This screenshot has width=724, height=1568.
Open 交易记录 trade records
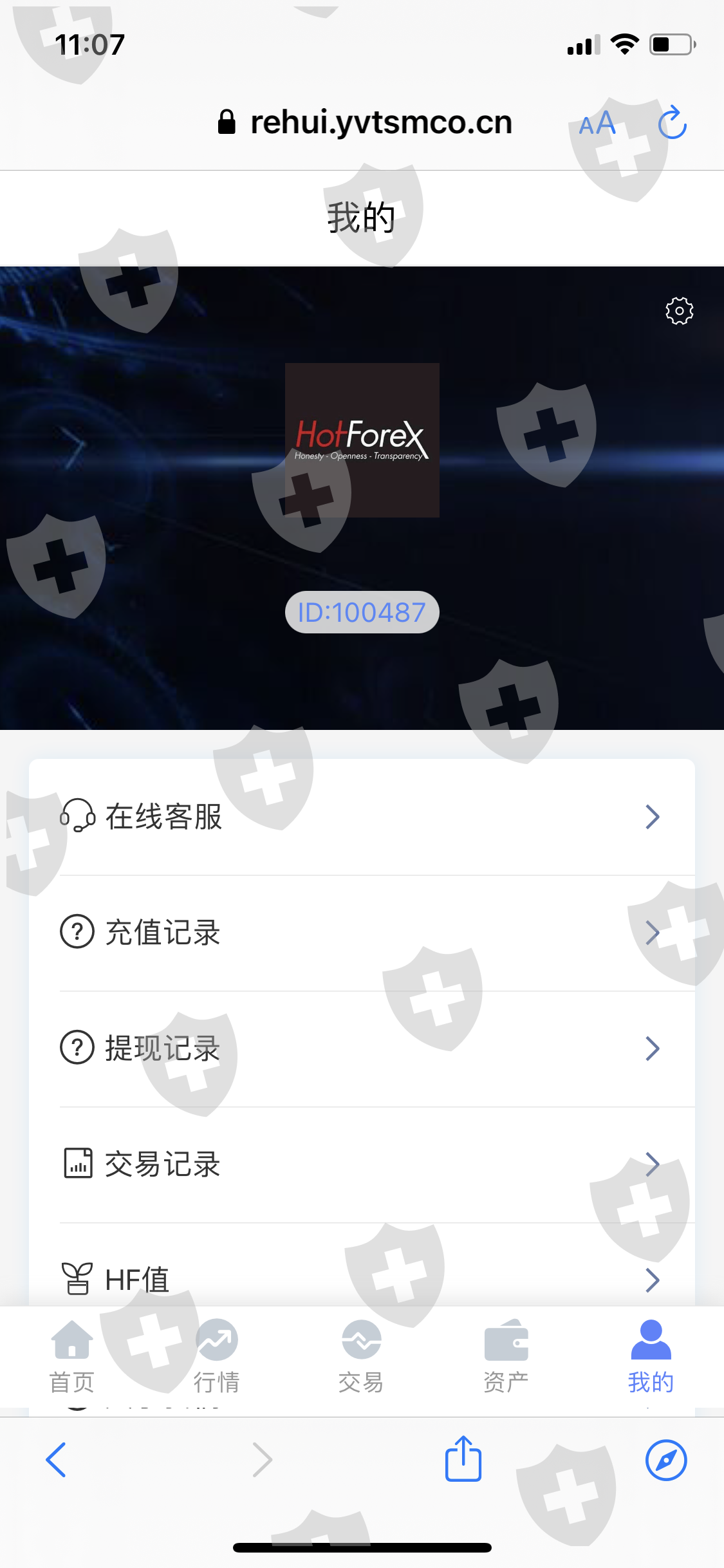[x=362, y=1164]
